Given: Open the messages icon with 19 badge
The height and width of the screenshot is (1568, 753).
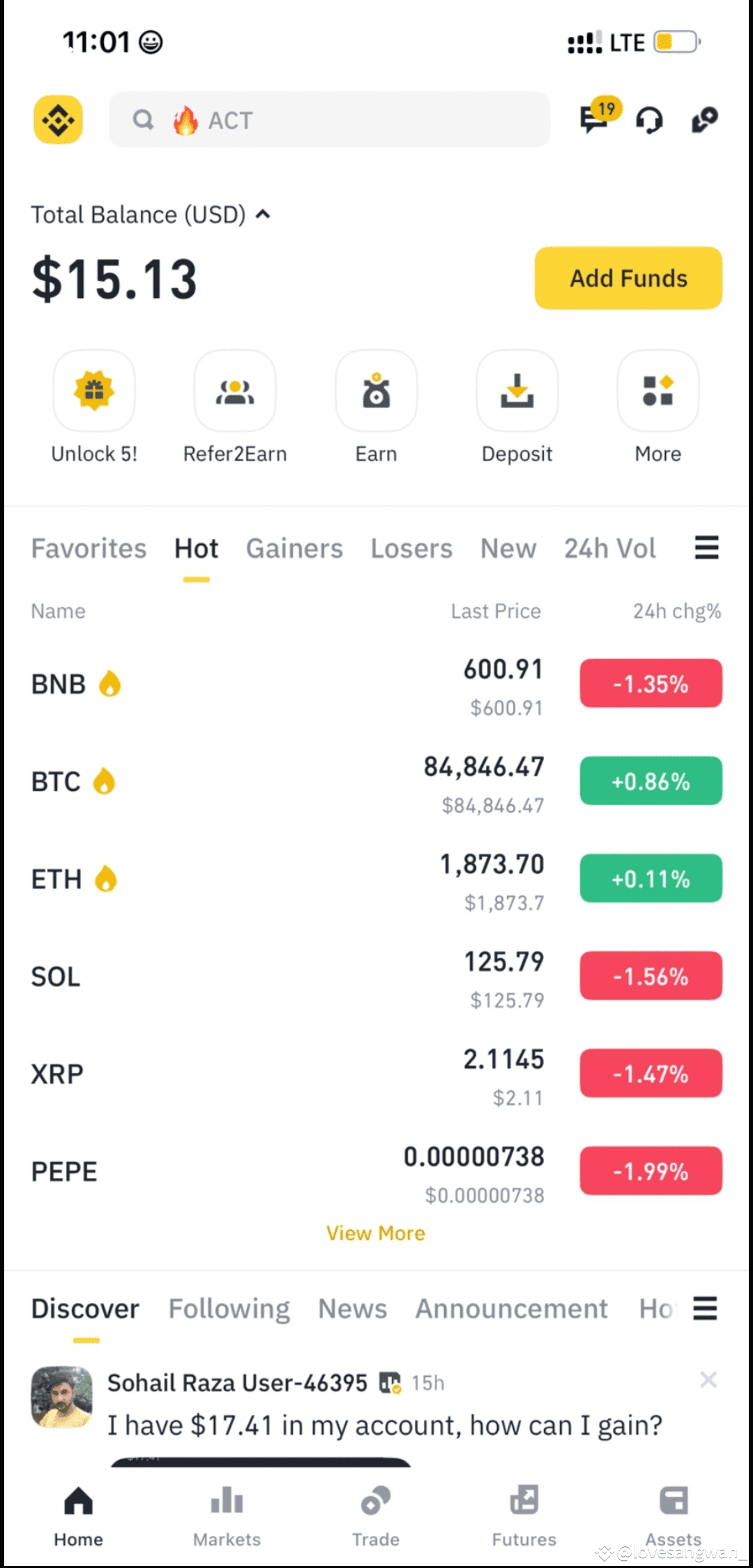Looking at the screenshot, I should [x=595, y=119].
